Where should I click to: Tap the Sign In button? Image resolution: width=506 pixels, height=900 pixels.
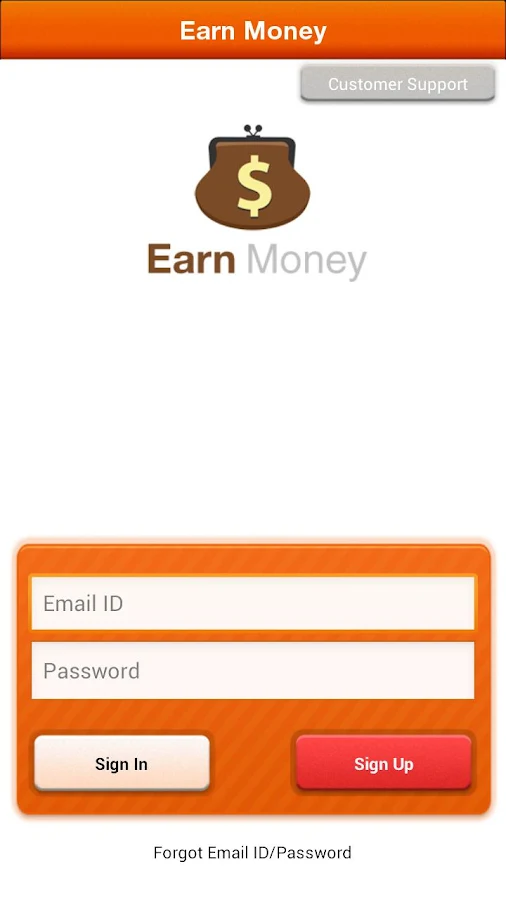pyautogui.click(x=122, y=763)
